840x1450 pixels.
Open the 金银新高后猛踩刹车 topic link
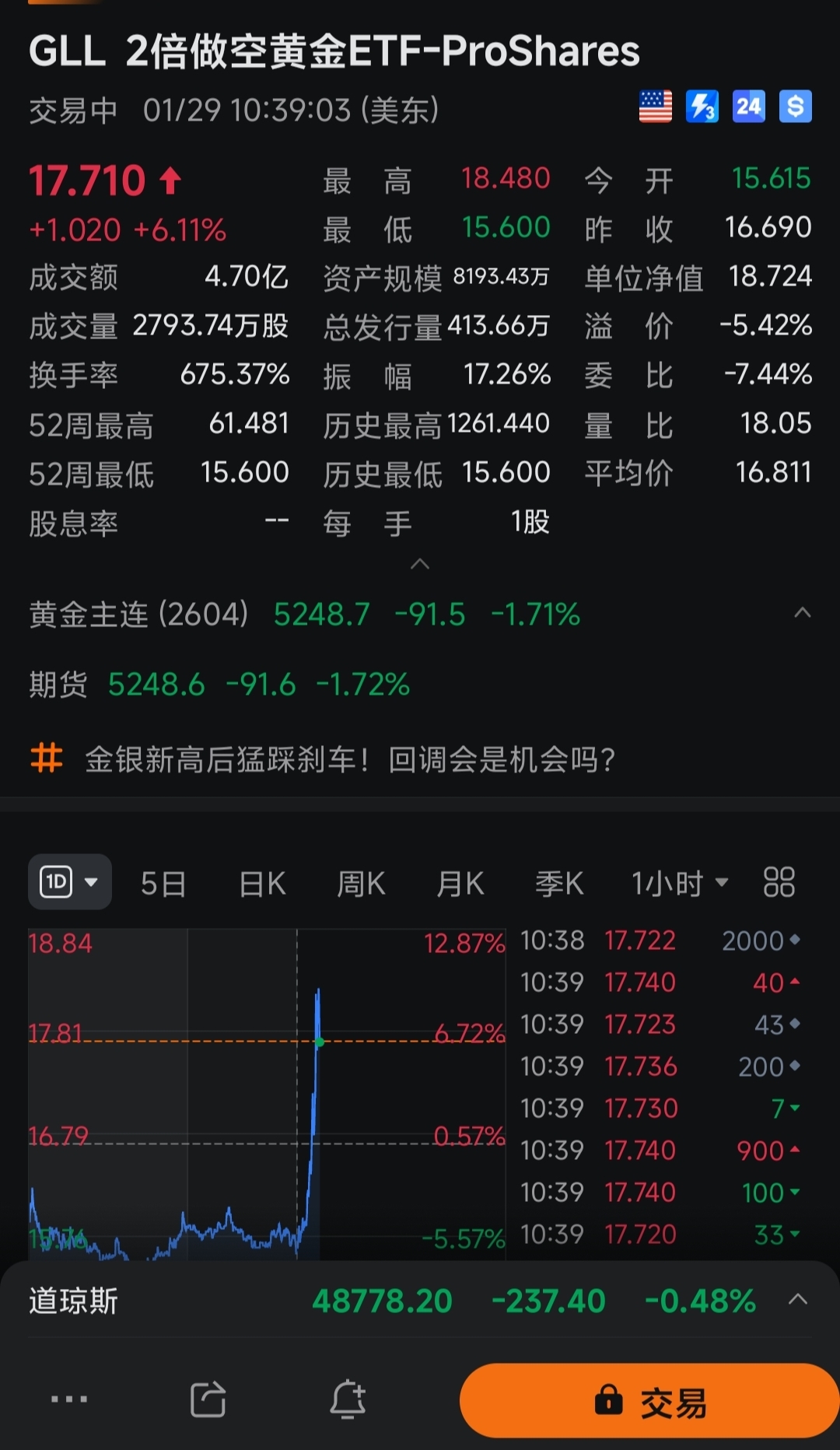(x=350, y=759)
